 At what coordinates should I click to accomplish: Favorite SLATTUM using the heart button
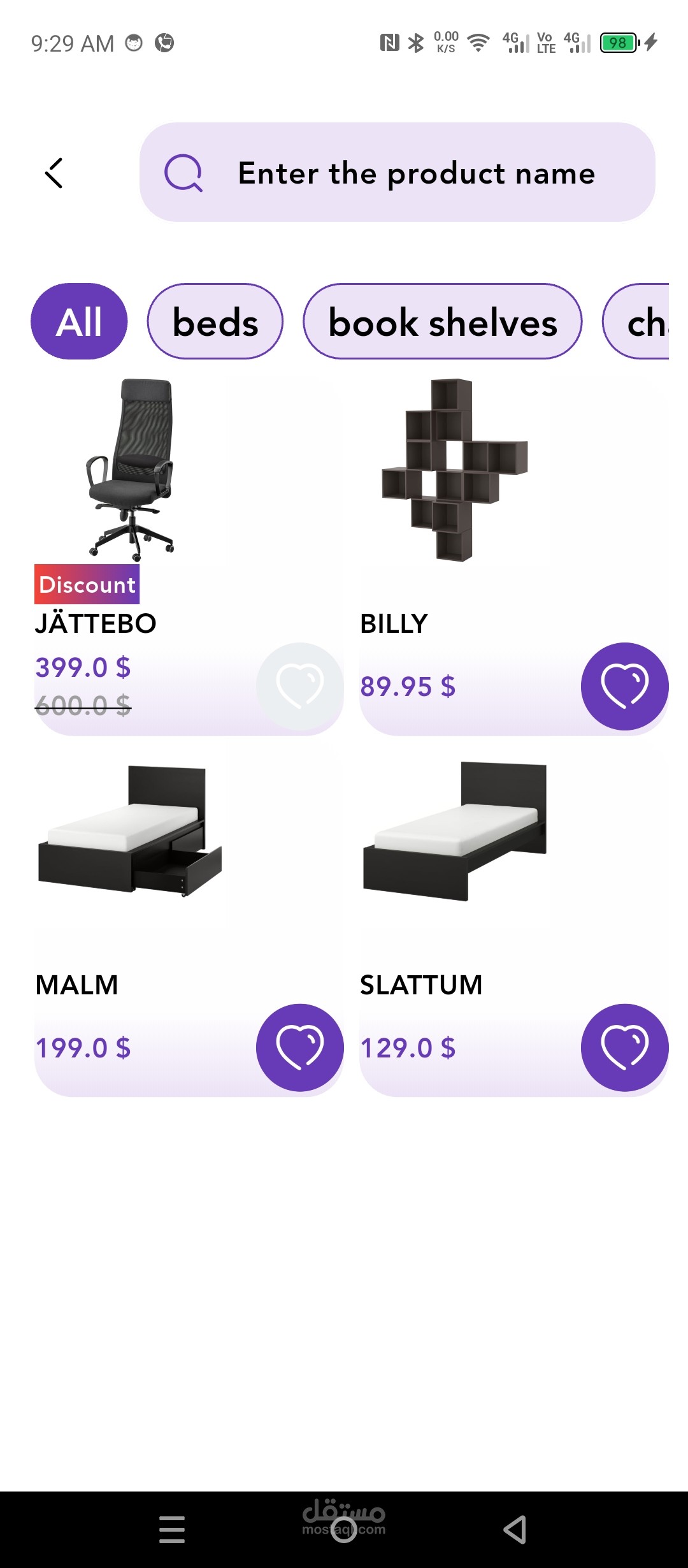coord(625,1048)
